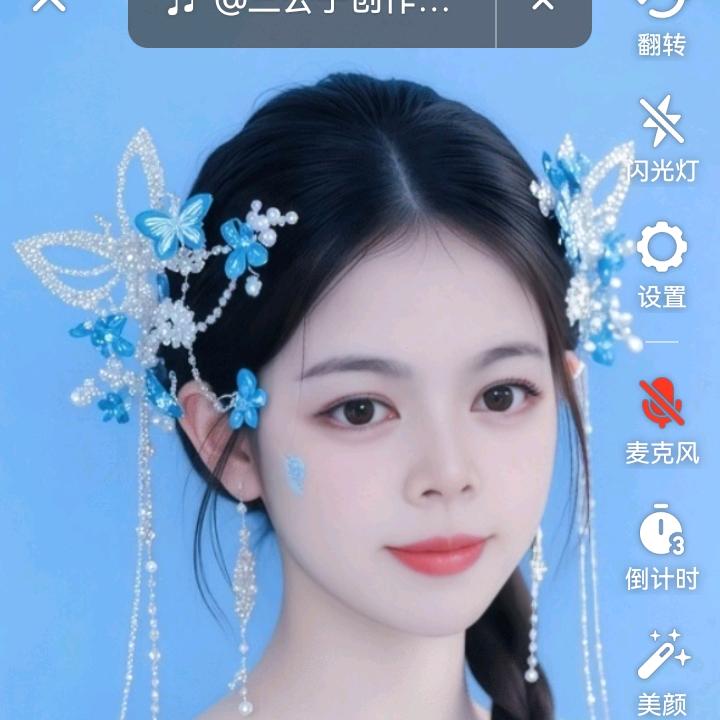Viewport: 720px width, 720px height.
Task: Toggle the flash (闪光灯)
Action: pyautogui.click(x=661, y=138)
